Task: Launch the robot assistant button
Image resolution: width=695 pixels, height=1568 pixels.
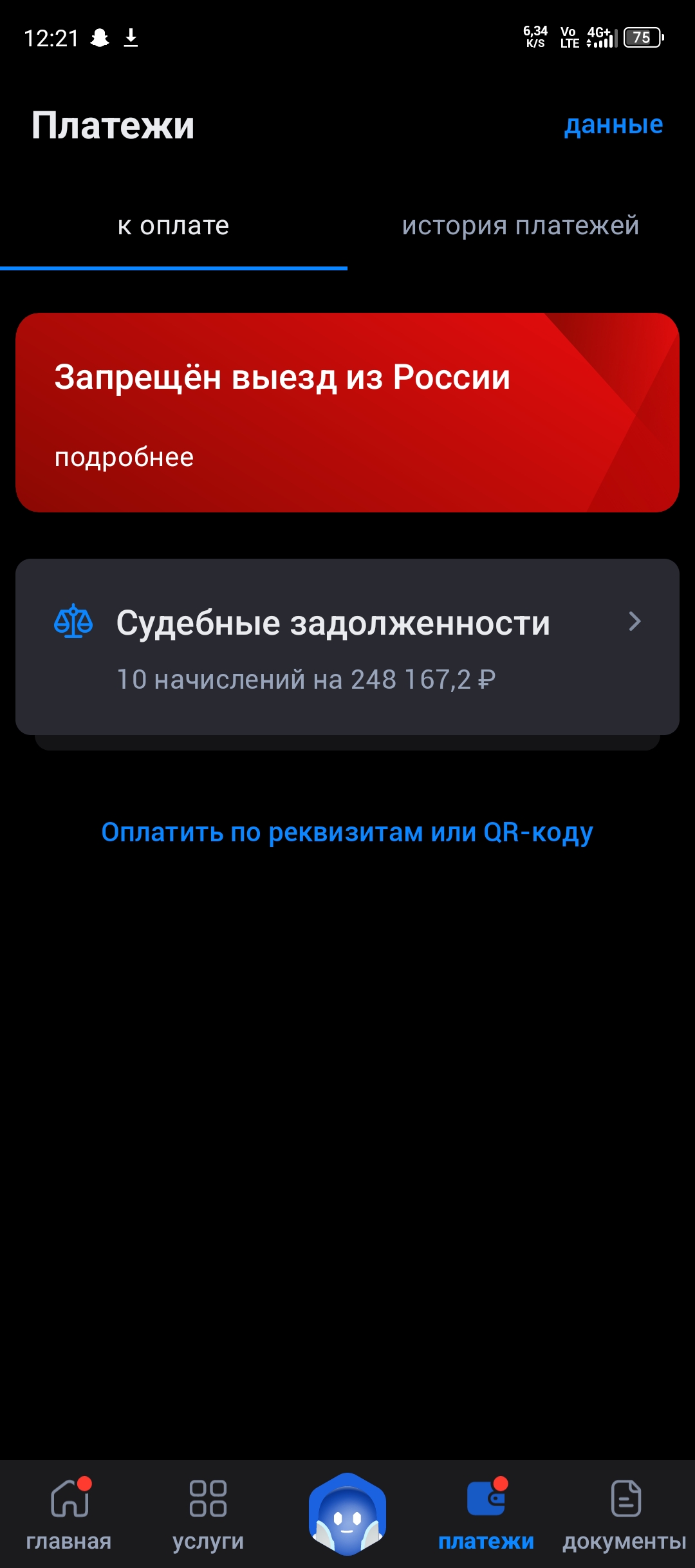Action: pyautogui.click(x=347, y=1513)
